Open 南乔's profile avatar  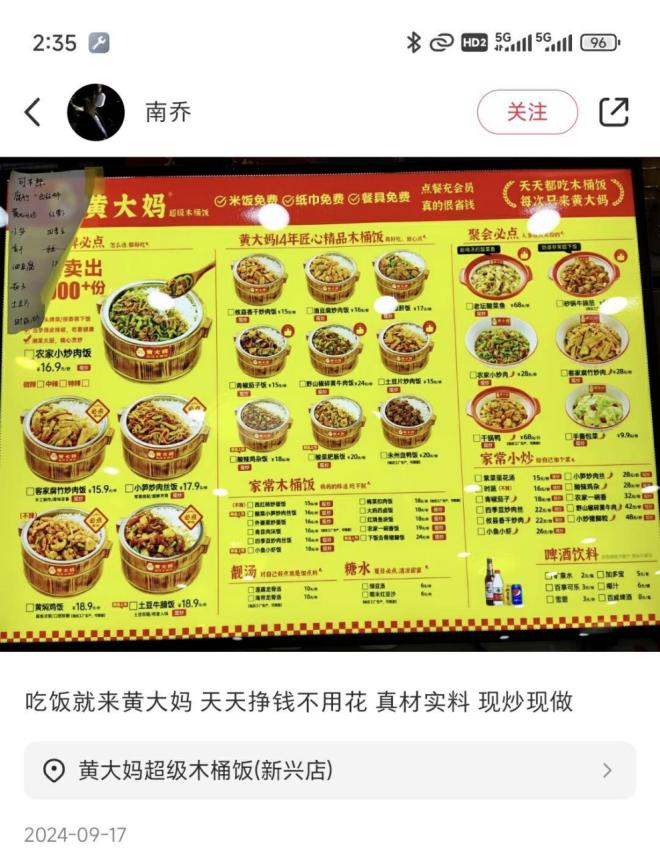tap(96, 112)
